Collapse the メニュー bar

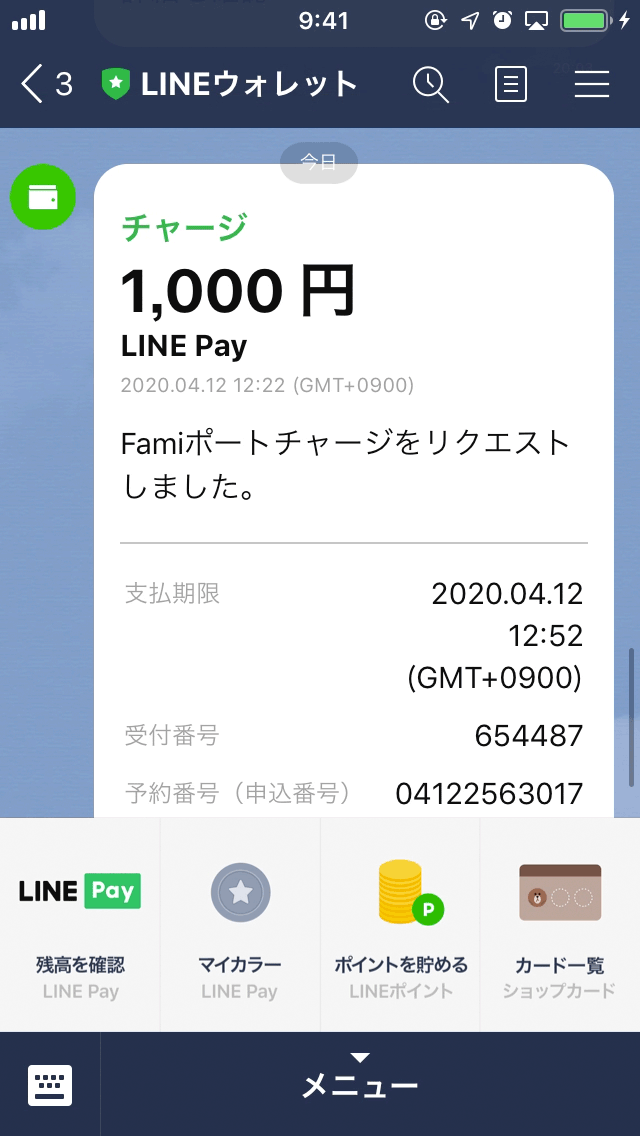(x=360, y=1079)
